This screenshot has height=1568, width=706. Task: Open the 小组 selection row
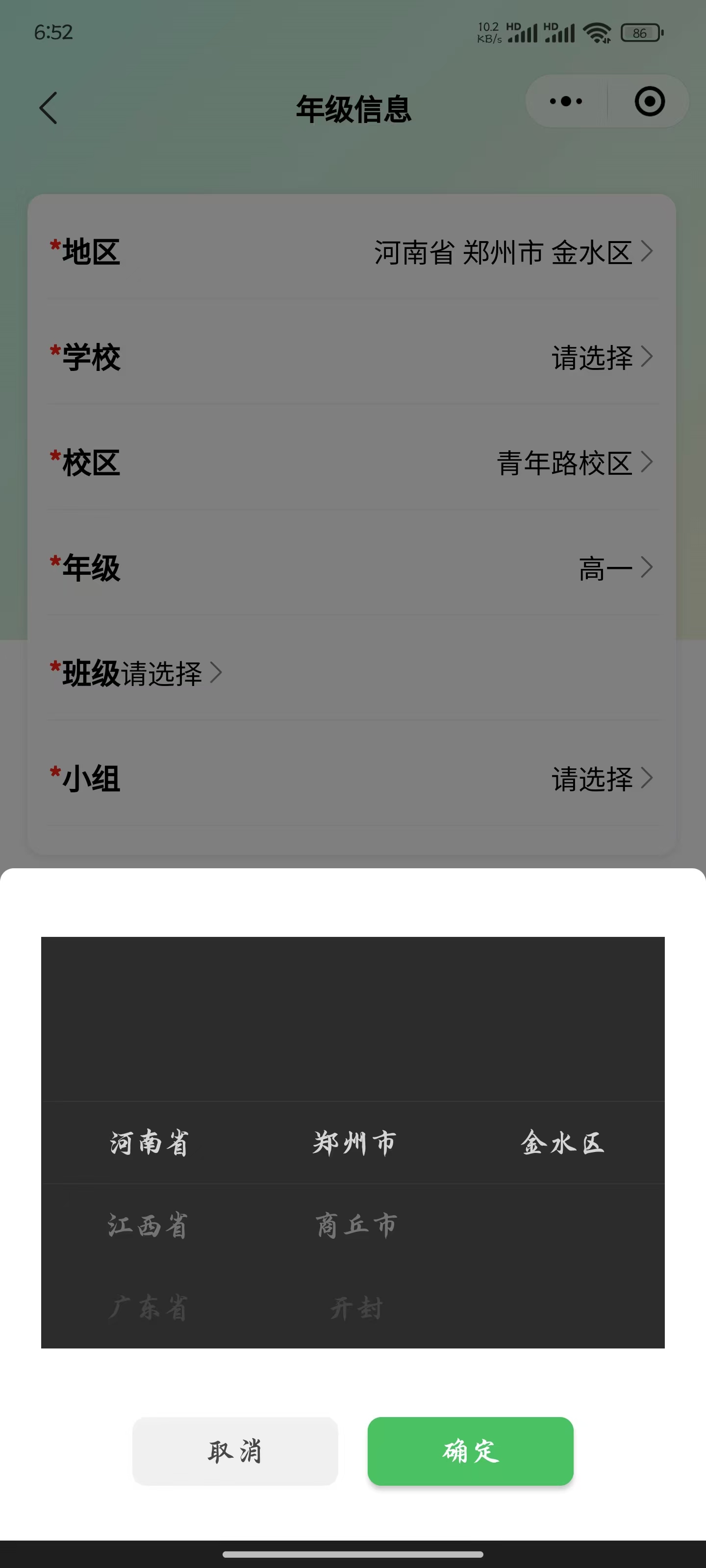click(x=352, y=779)
